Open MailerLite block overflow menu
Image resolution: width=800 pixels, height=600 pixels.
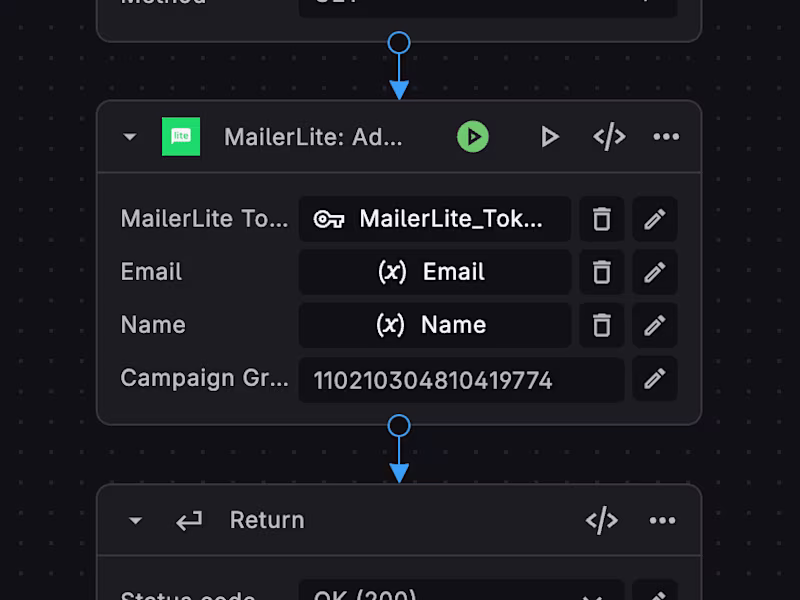(666, 137)
